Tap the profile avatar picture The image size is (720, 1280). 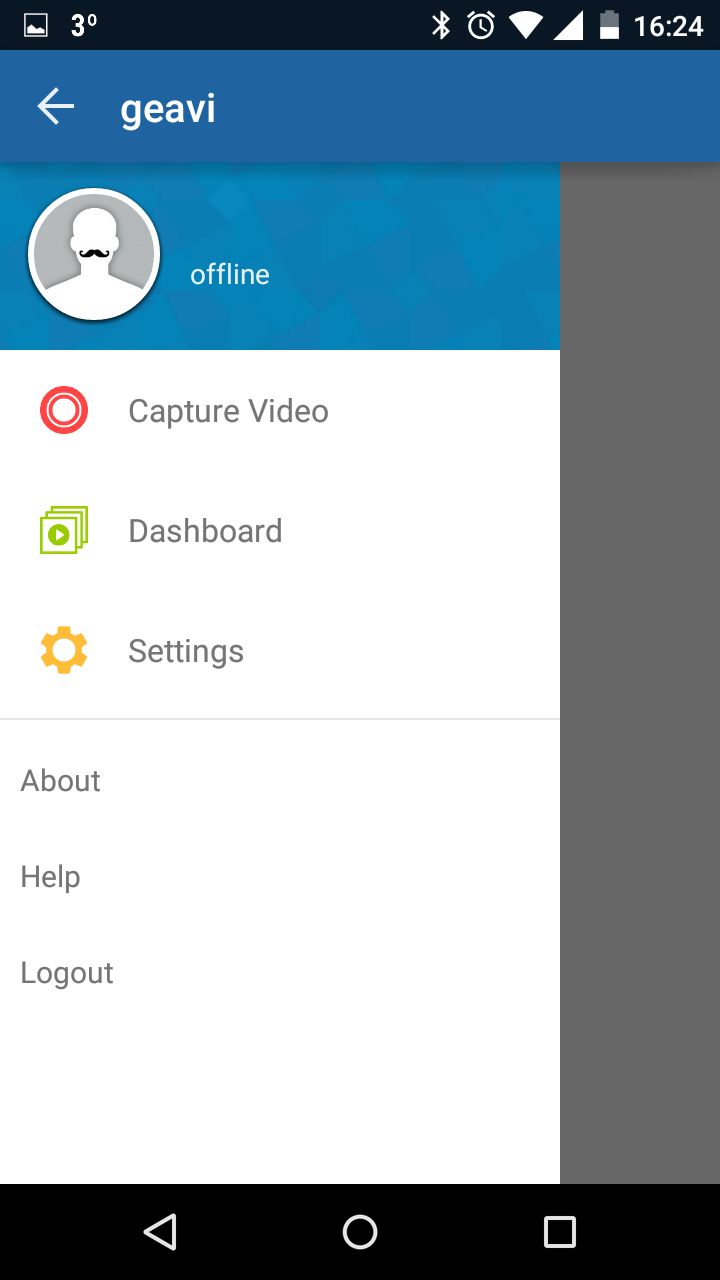94,254
